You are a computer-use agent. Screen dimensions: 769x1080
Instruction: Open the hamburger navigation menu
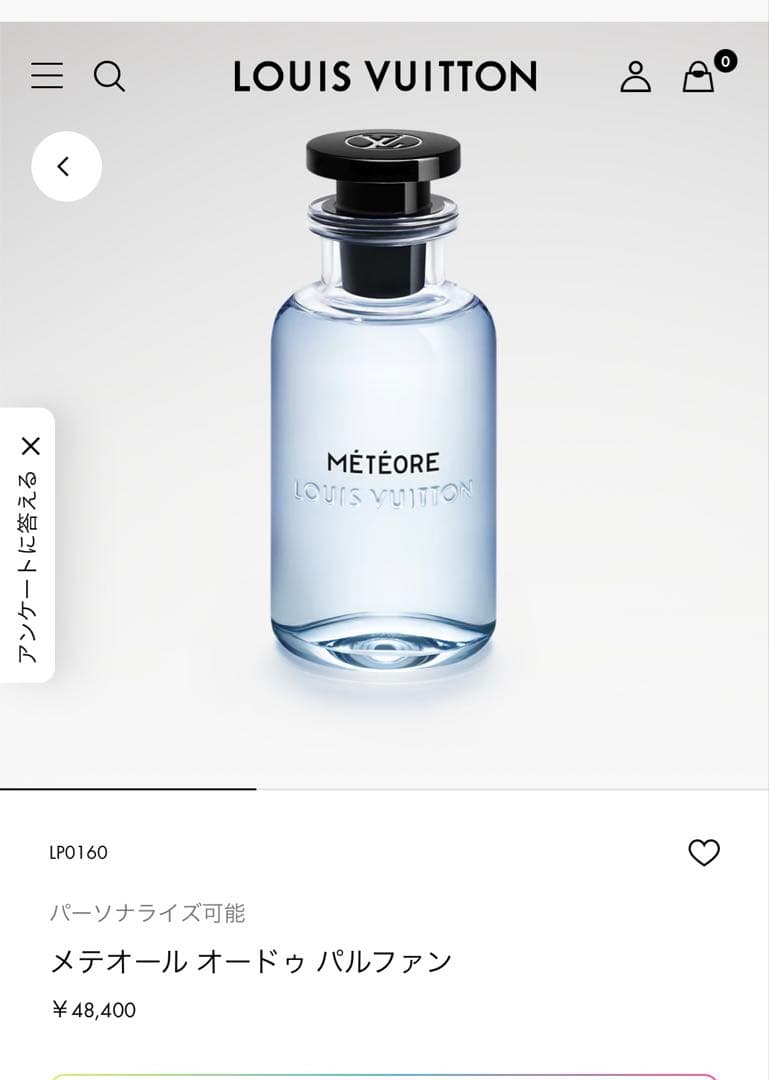(46, 76)
